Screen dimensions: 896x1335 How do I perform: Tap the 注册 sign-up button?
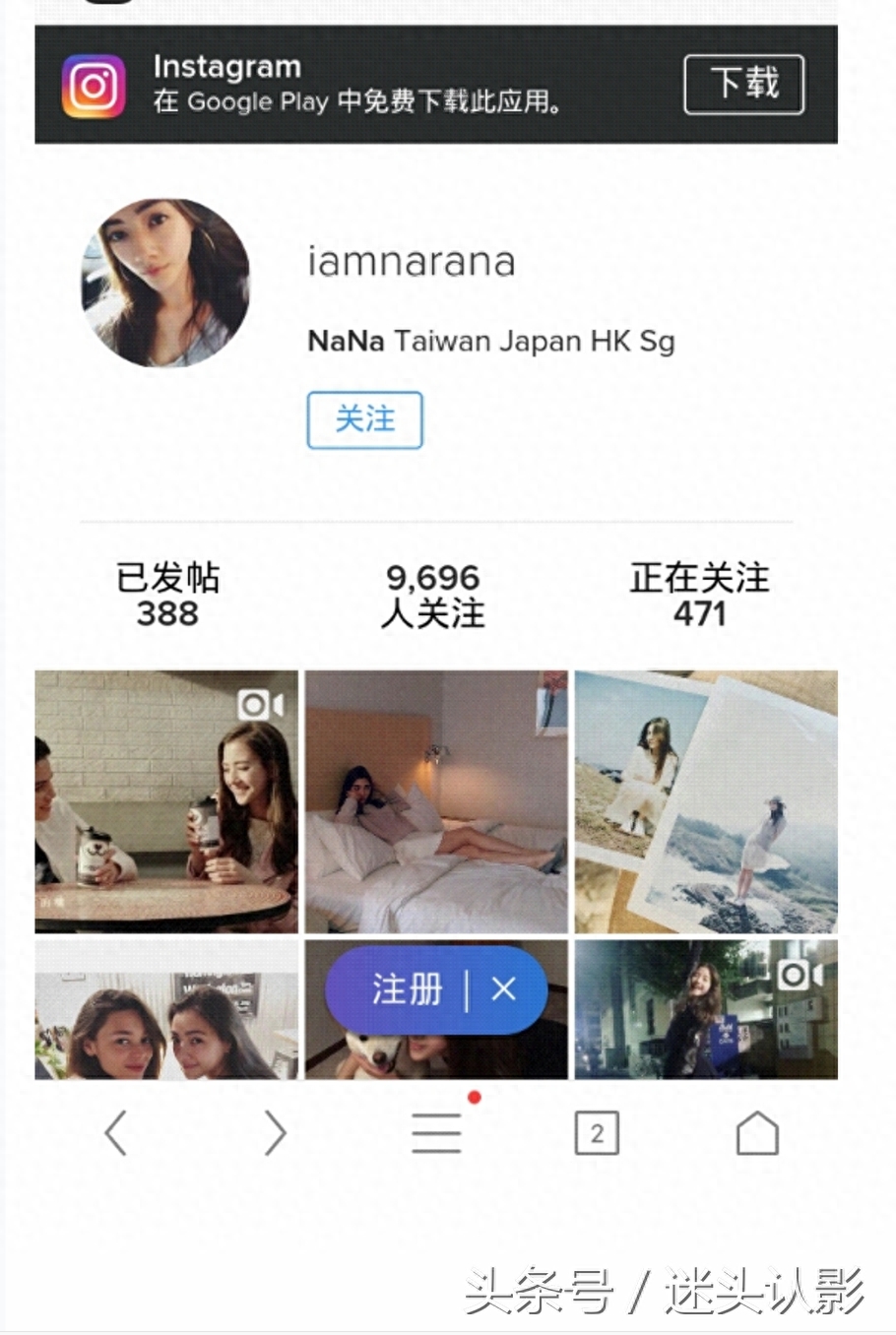pyautogui.click(x=407, y=989)
